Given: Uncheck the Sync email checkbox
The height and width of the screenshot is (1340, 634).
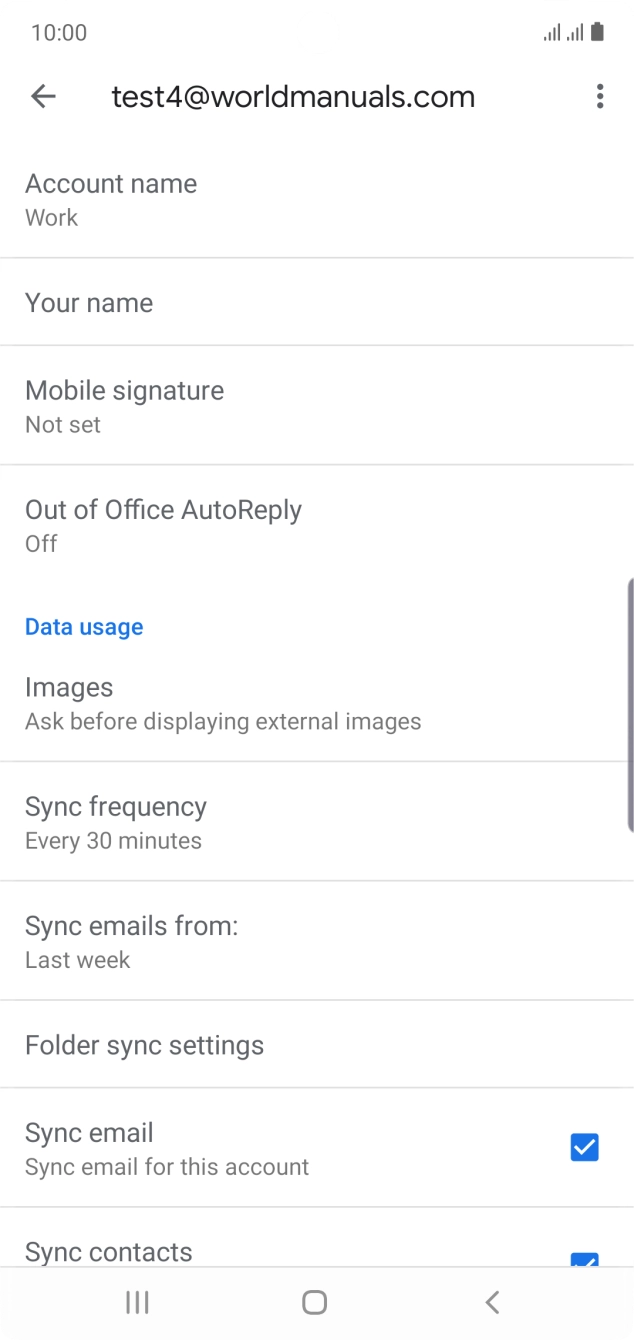Looking at the screenshot, I should point(584,1148).
